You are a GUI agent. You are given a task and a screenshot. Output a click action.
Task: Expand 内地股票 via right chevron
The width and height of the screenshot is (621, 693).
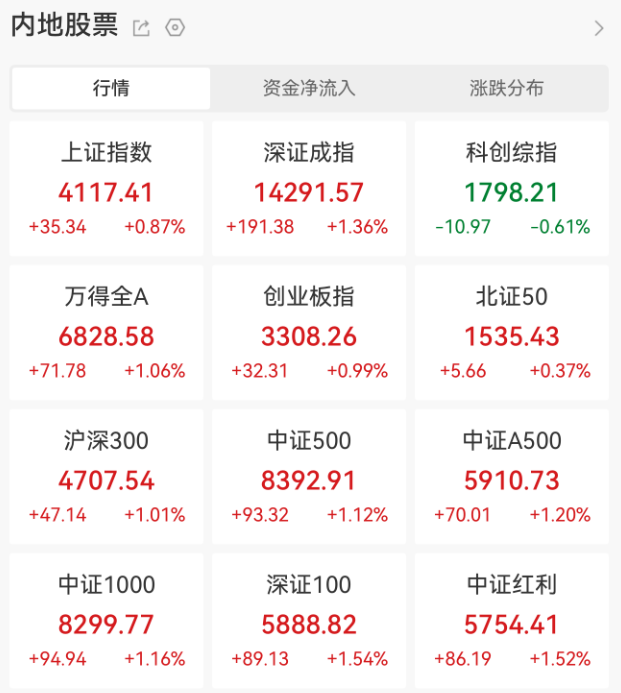coord(598,28)
